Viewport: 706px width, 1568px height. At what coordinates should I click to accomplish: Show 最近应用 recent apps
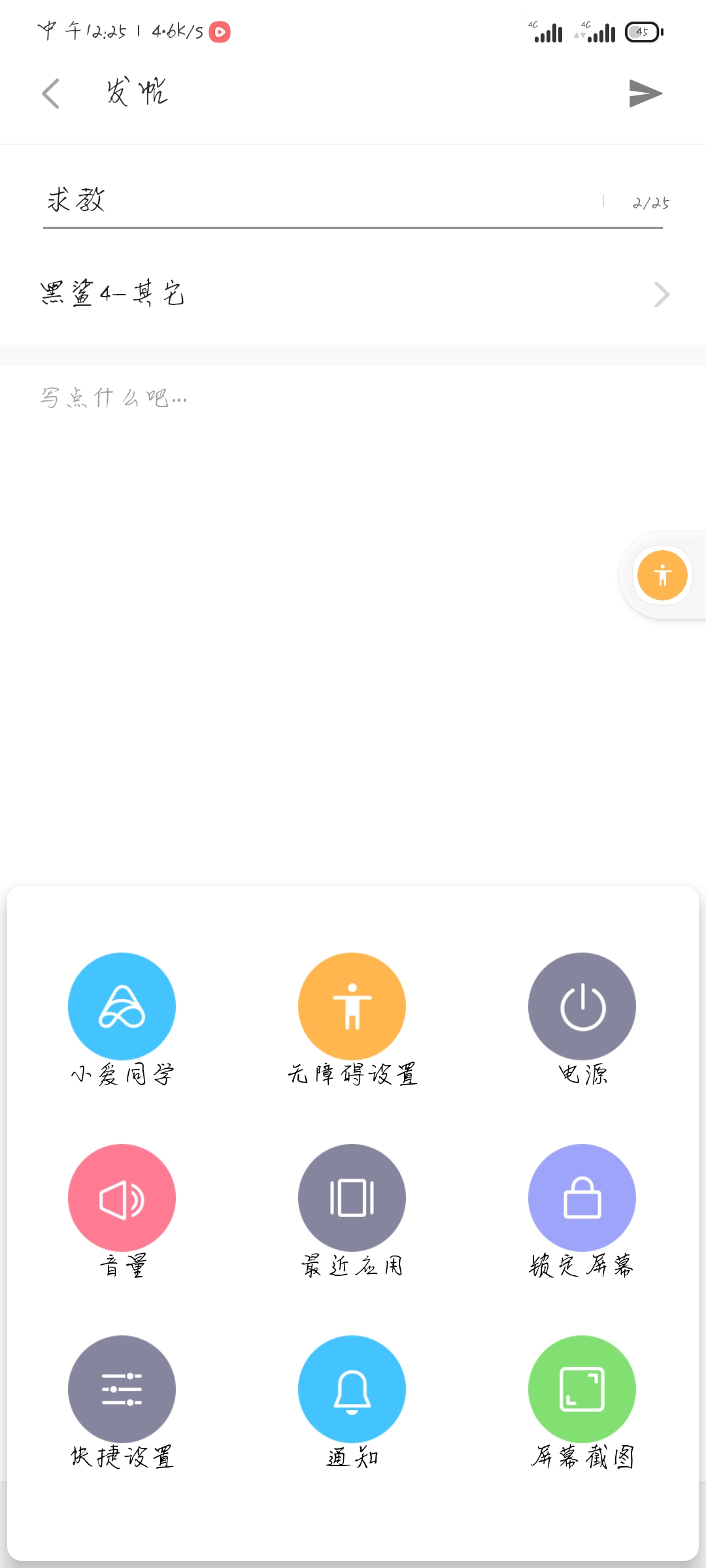point(352,1211)
